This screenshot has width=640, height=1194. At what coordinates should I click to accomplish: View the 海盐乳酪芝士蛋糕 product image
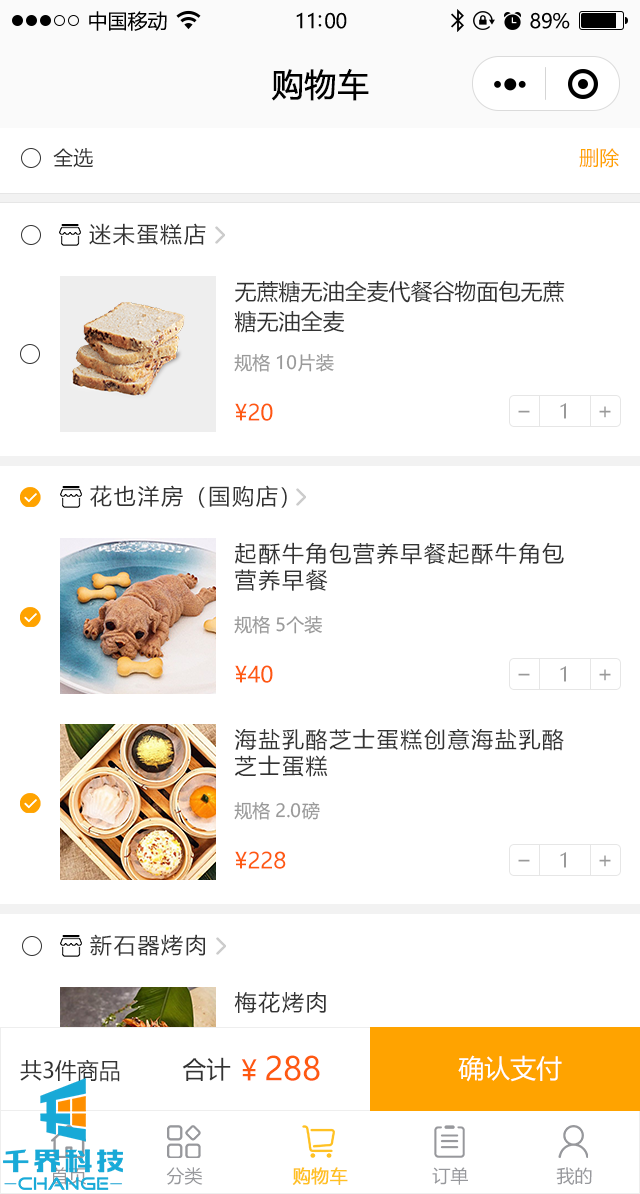138,802
